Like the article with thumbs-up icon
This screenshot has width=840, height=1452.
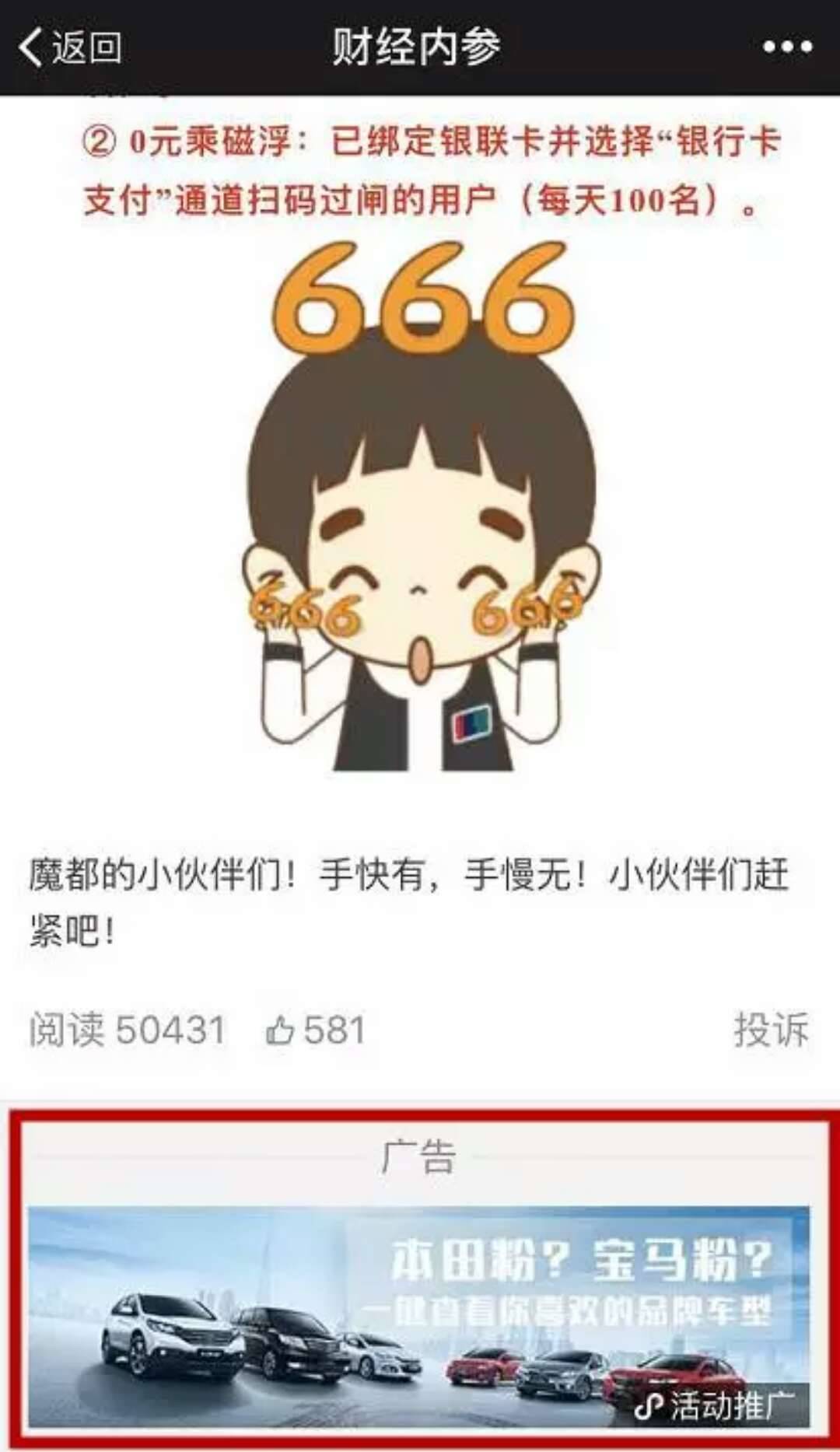(280, 1030)
